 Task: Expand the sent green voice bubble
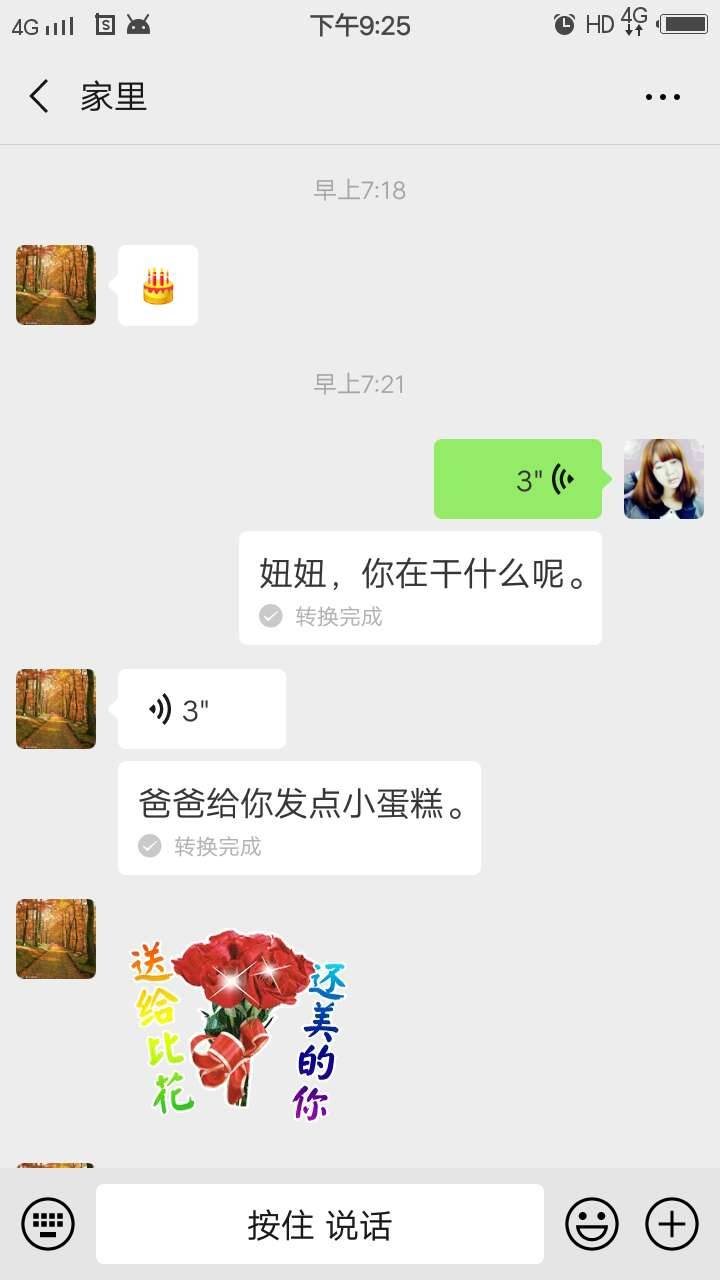click(x=517, y=478)
